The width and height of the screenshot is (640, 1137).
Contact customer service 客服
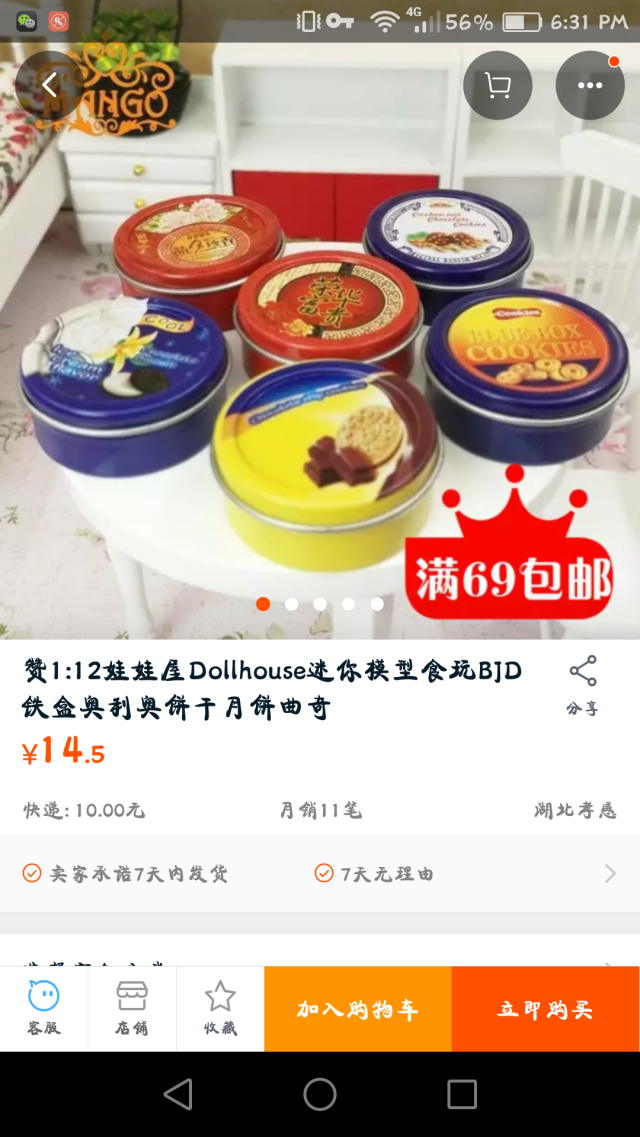coord(44,1008)
